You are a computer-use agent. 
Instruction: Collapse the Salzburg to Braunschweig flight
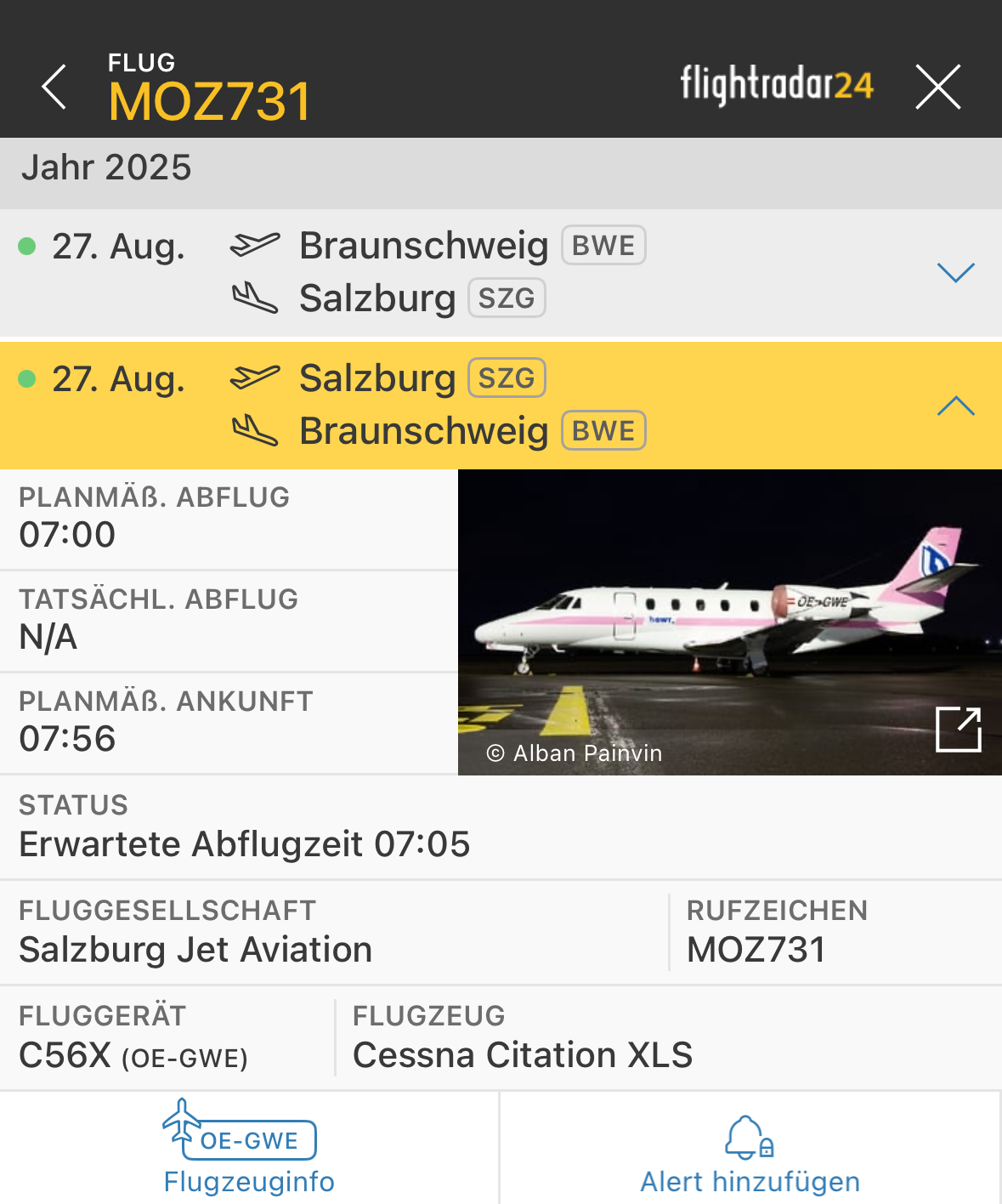[x=955, y=406]
